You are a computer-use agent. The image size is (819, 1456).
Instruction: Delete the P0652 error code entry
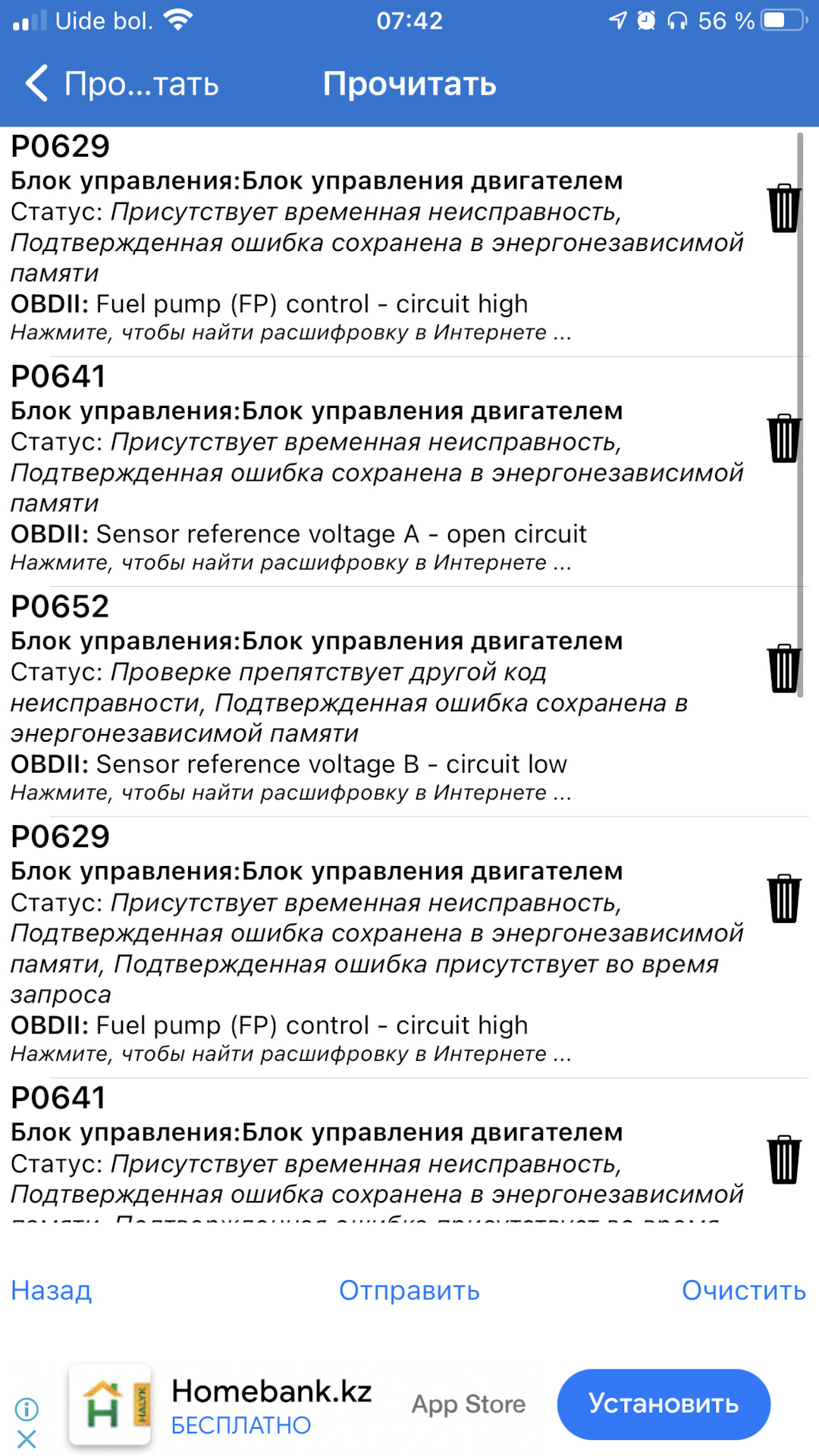pyautogui.click(x=783, y=668)
